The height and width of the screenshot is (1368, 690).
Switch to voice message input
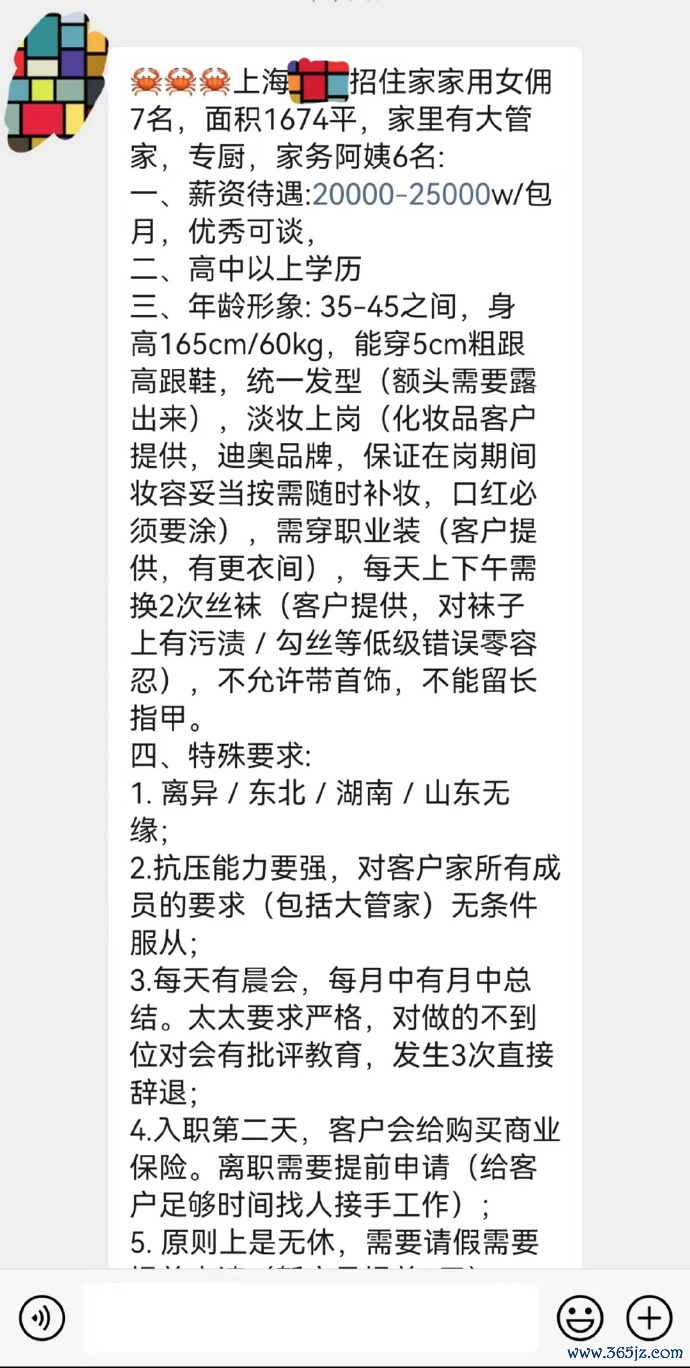[42, 1318]
